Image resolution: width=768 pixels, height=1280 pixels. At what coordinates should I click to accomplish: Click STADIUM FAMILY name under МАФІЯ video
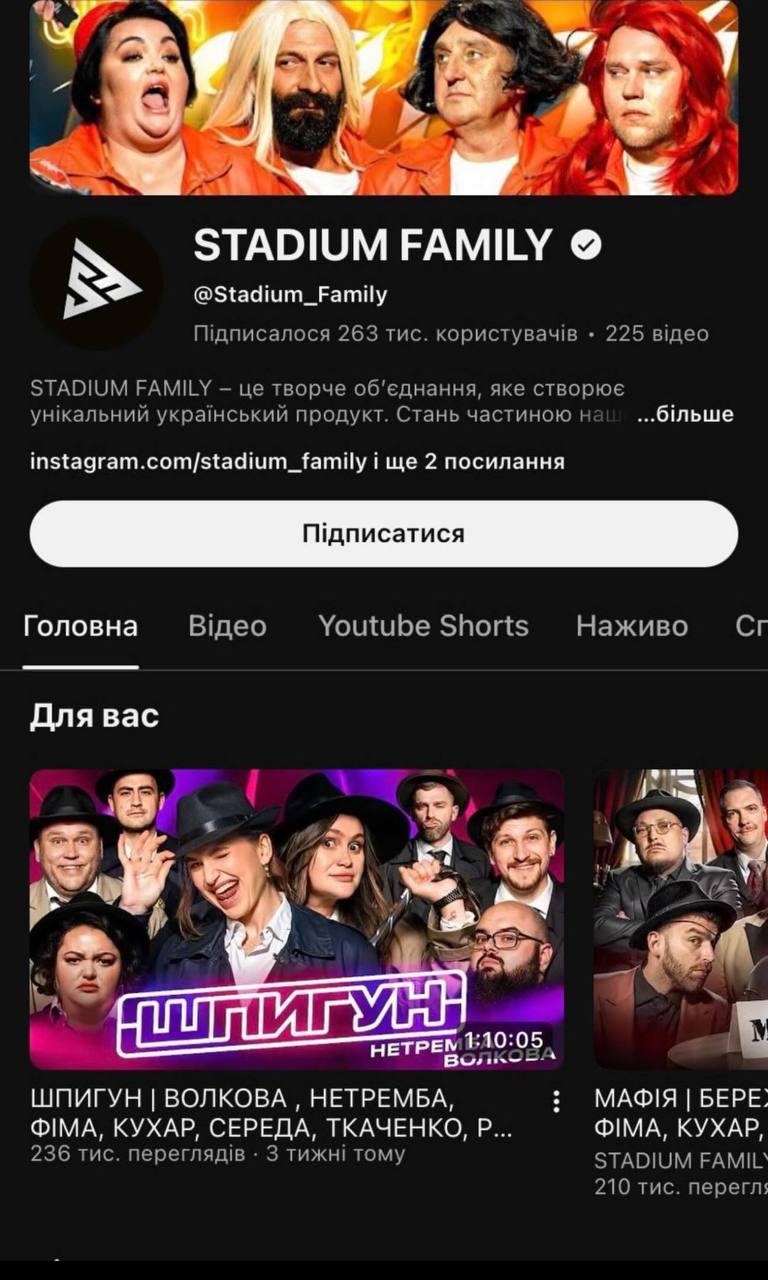(x=680, y=1161)
